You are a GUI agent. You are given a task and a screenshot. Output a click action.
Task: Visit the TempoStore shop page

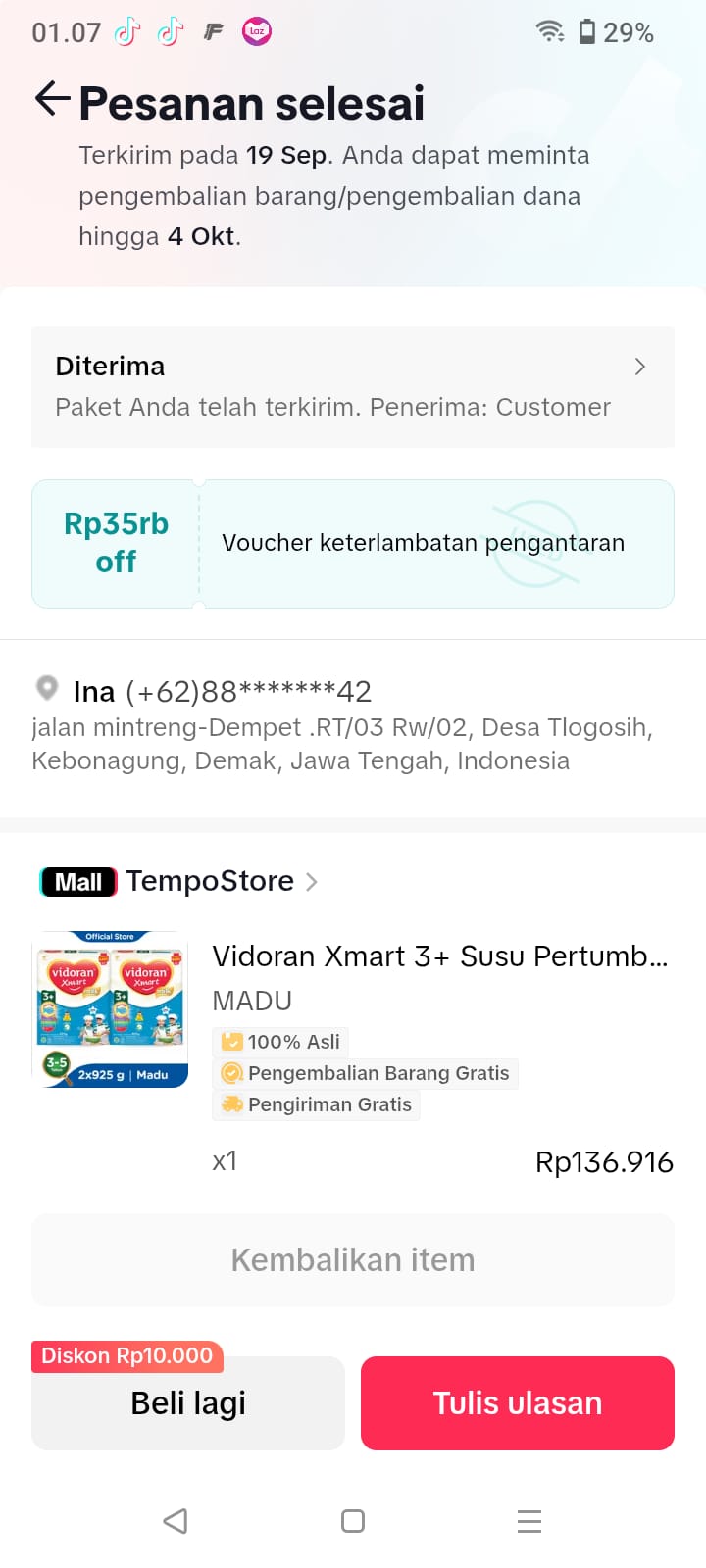(x=210, y=881)
